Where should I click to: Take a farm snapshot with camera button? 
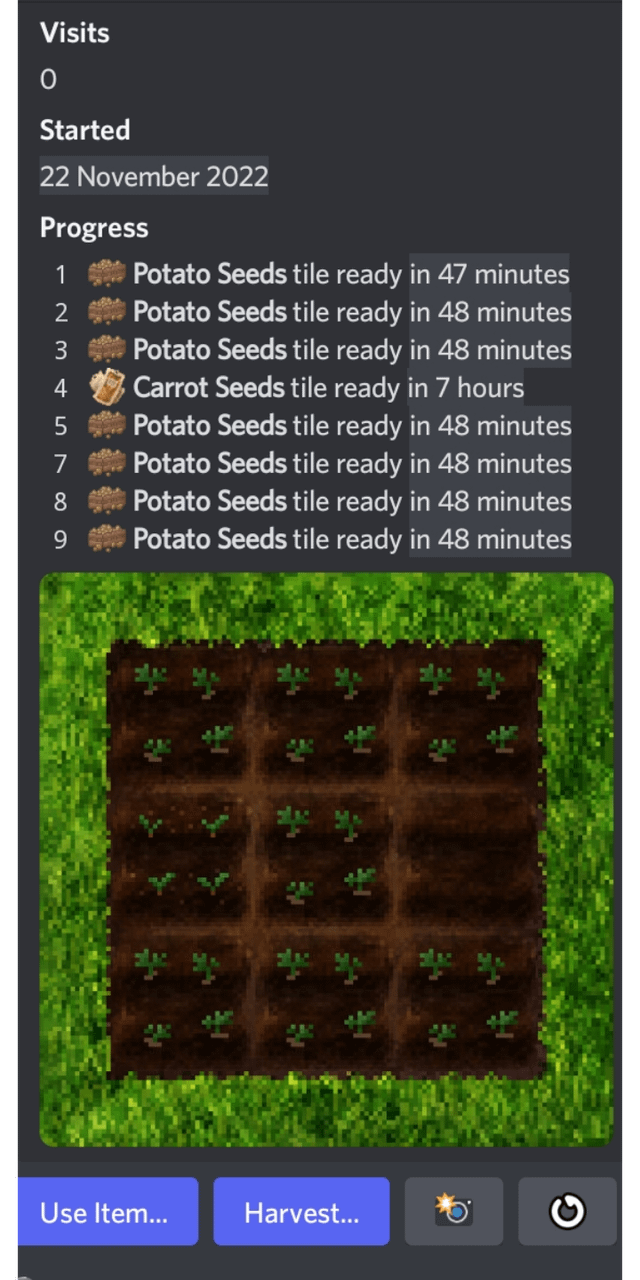tap(453, 1212)
